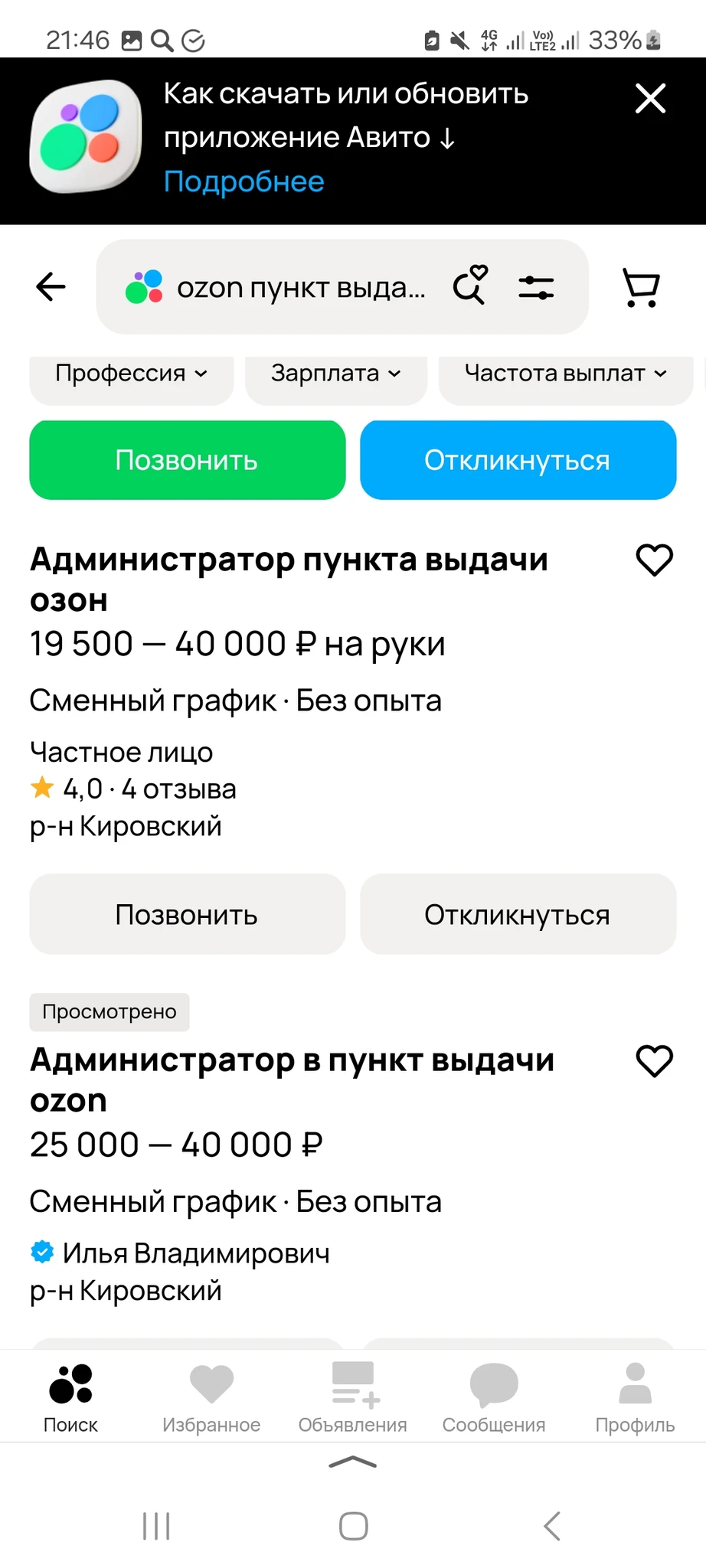This screenshot has height=1568, width=706.
Task: Favorite the Администратор пункта выдачи озон listing
Action: pos(654,560)
